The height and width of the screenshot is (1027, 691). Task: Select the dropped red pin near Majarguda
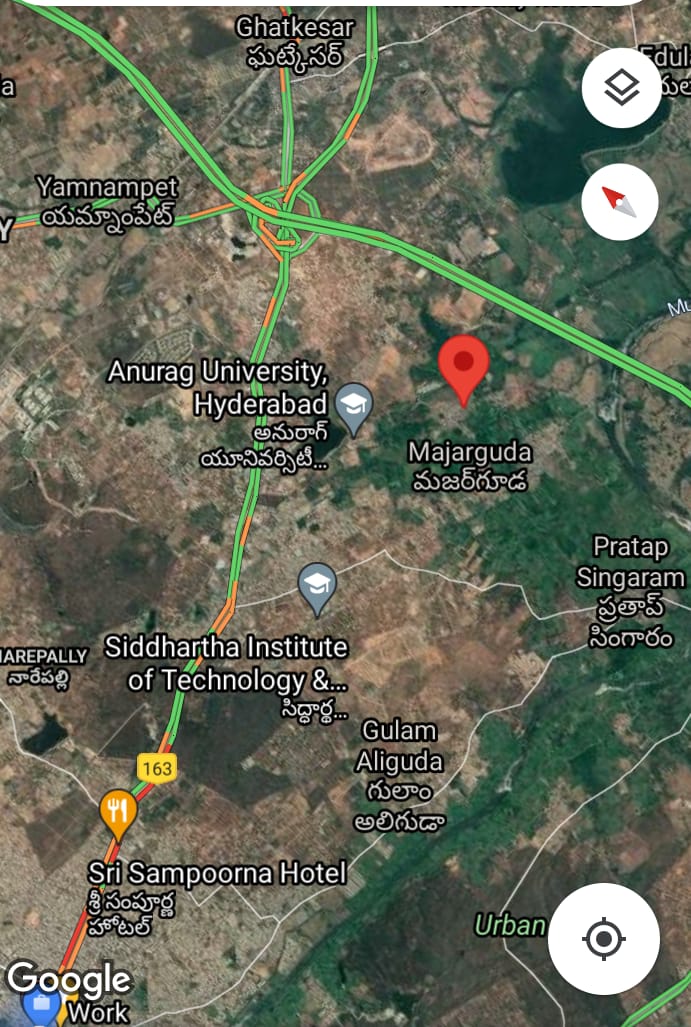point(464,366)
